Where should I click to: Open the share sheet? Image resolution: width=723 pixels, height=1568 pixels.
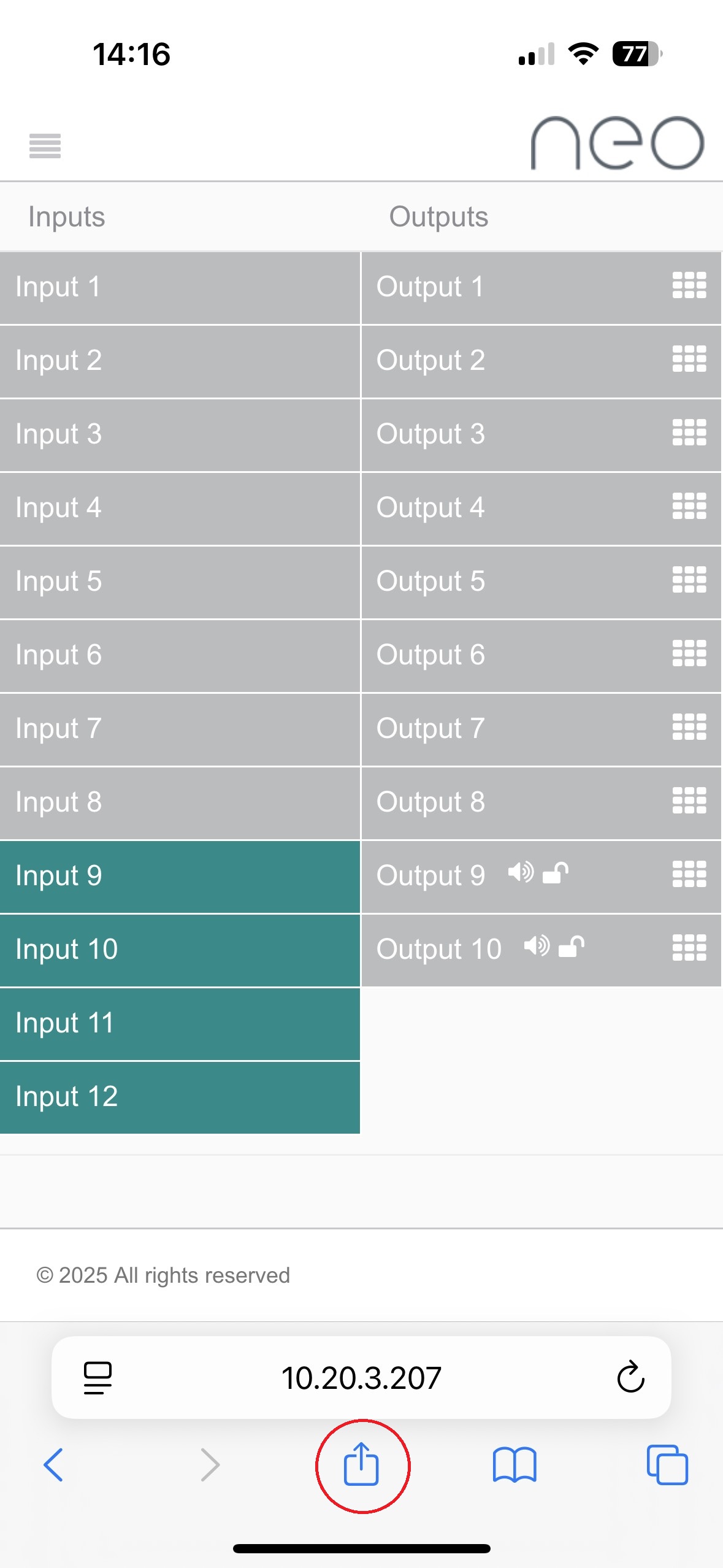[361, 1465]
